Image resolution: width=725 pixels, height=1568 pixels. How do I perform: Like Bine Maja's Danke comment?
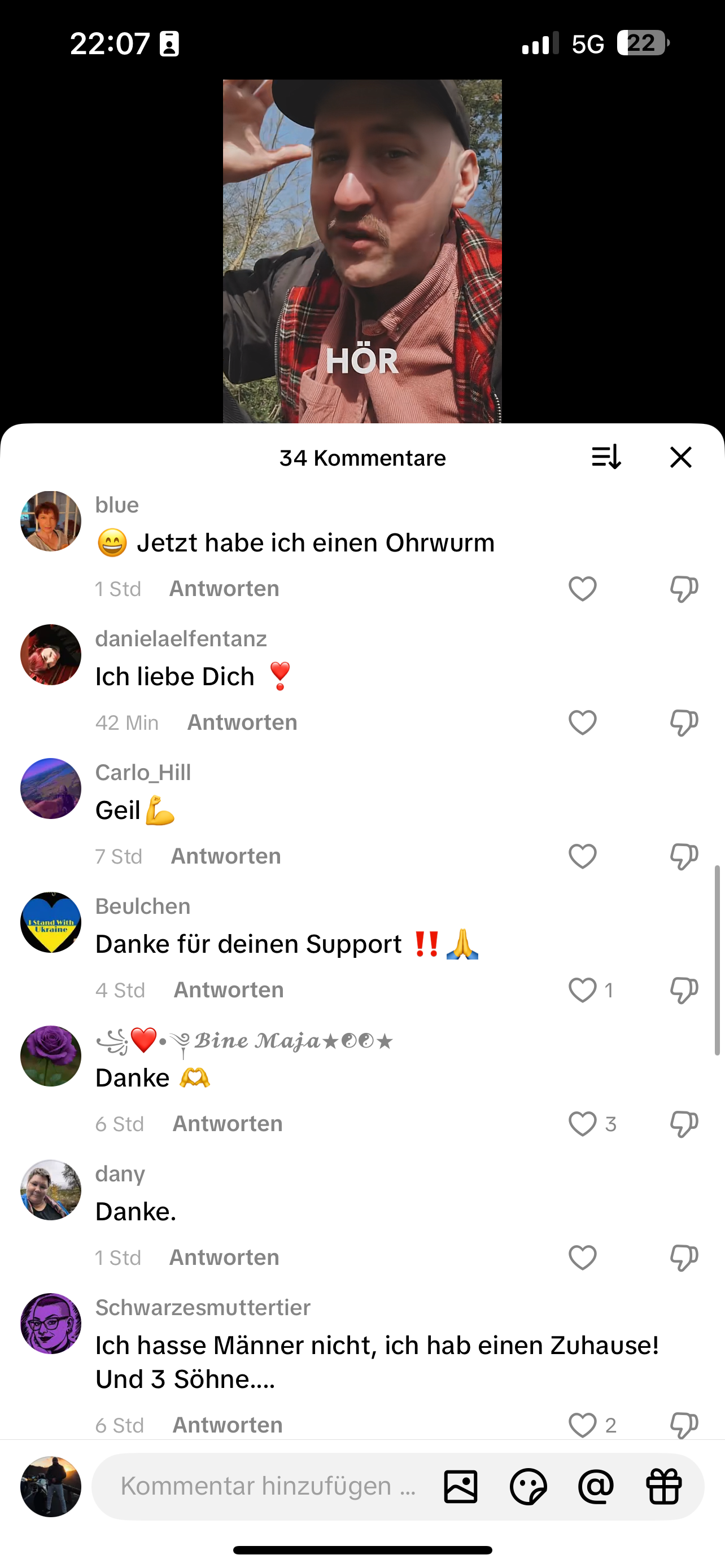click(x=583, y=1124)
